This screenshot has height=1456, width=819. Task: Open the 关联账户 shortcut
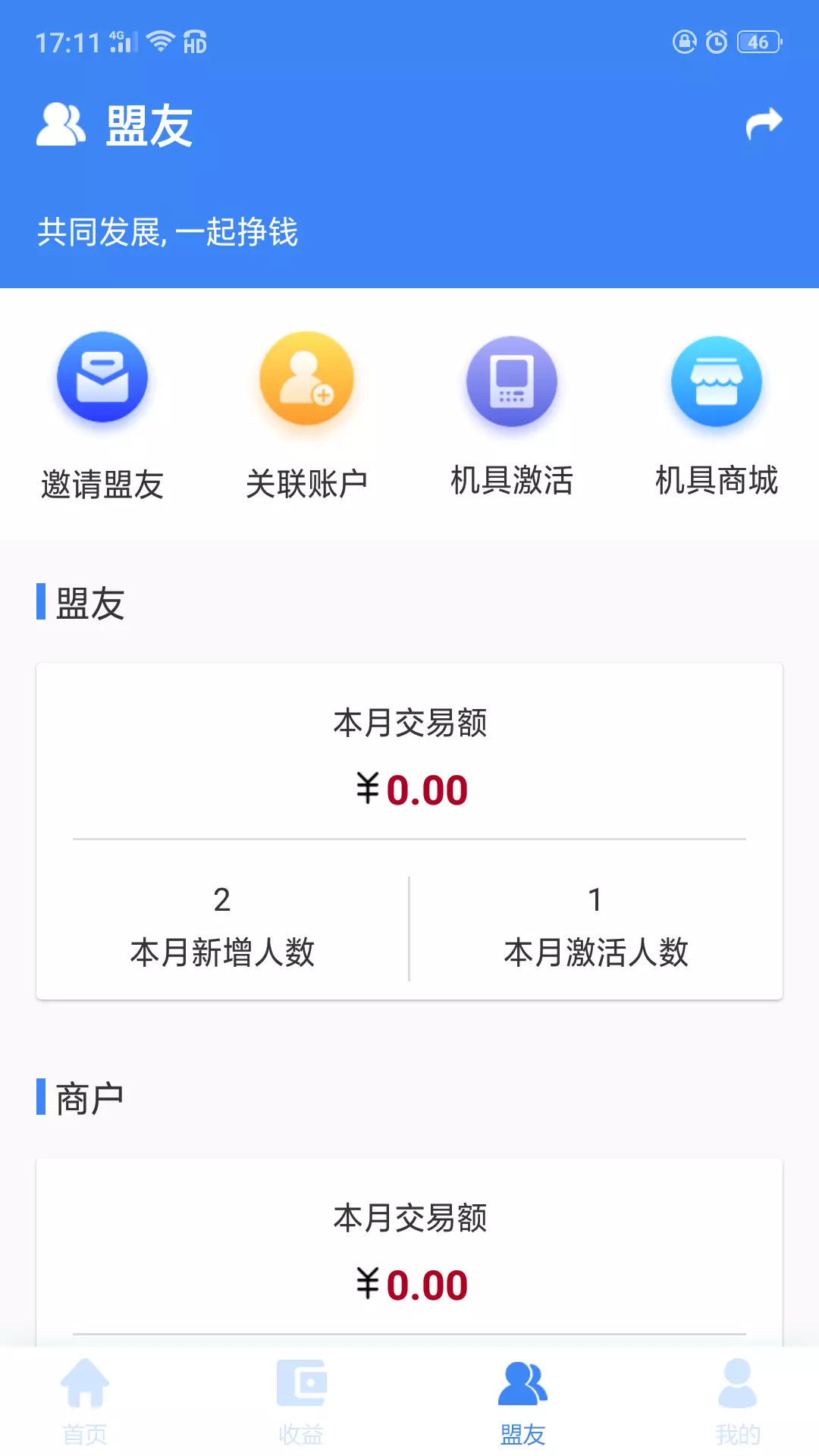[307, 416]
